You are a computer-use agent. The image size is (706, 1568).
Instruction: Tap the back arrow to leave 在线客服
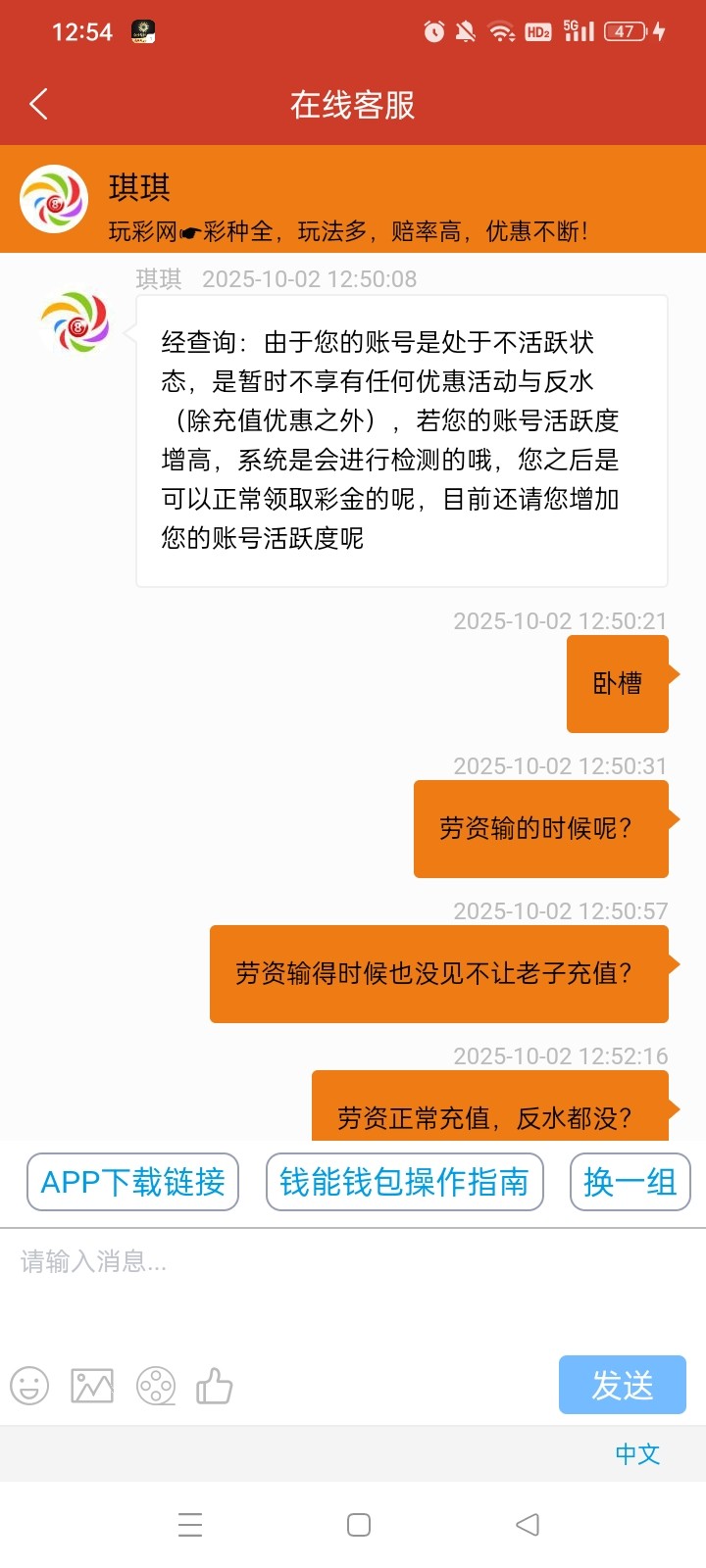(x=37, y=103)
